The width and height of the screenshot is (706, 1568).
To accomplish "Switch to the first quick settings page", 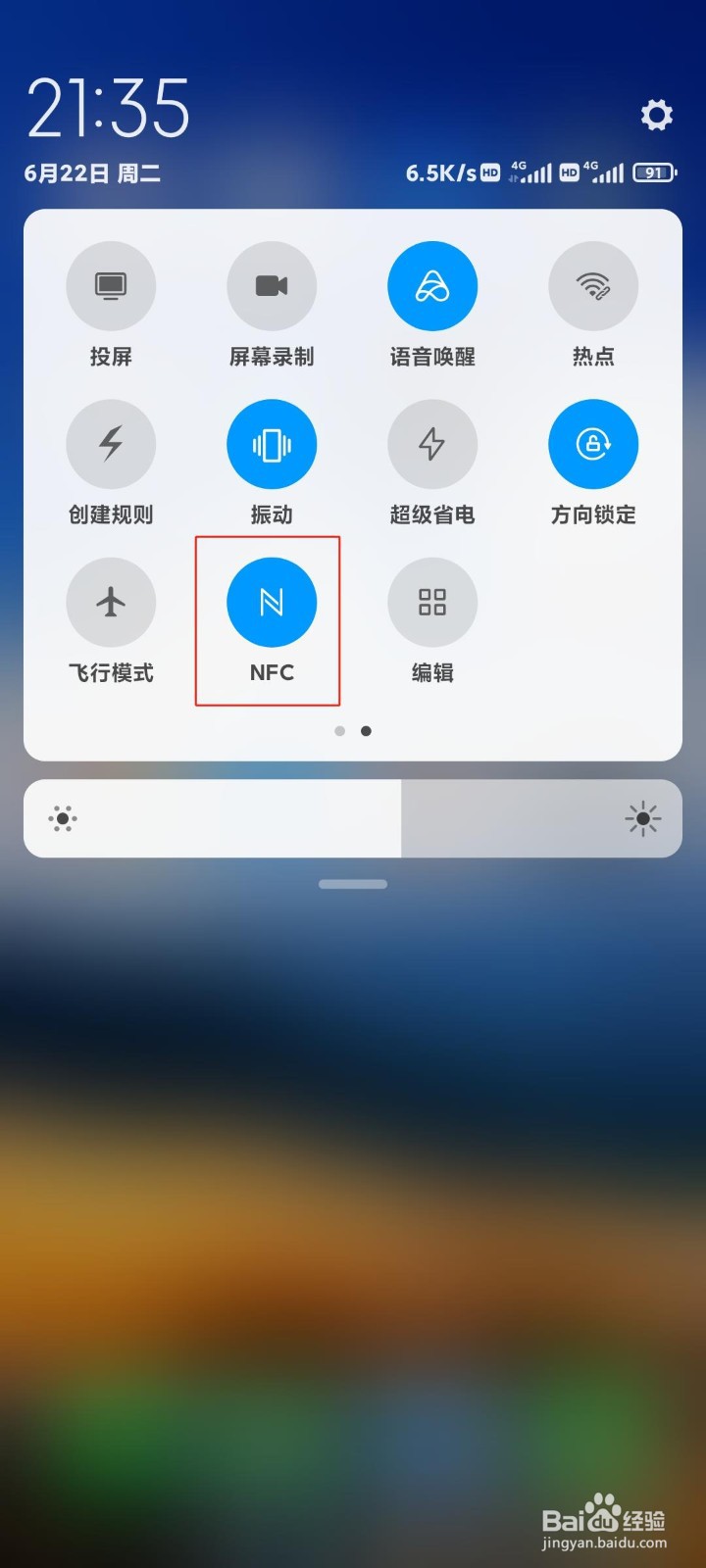I will [339, 731].
